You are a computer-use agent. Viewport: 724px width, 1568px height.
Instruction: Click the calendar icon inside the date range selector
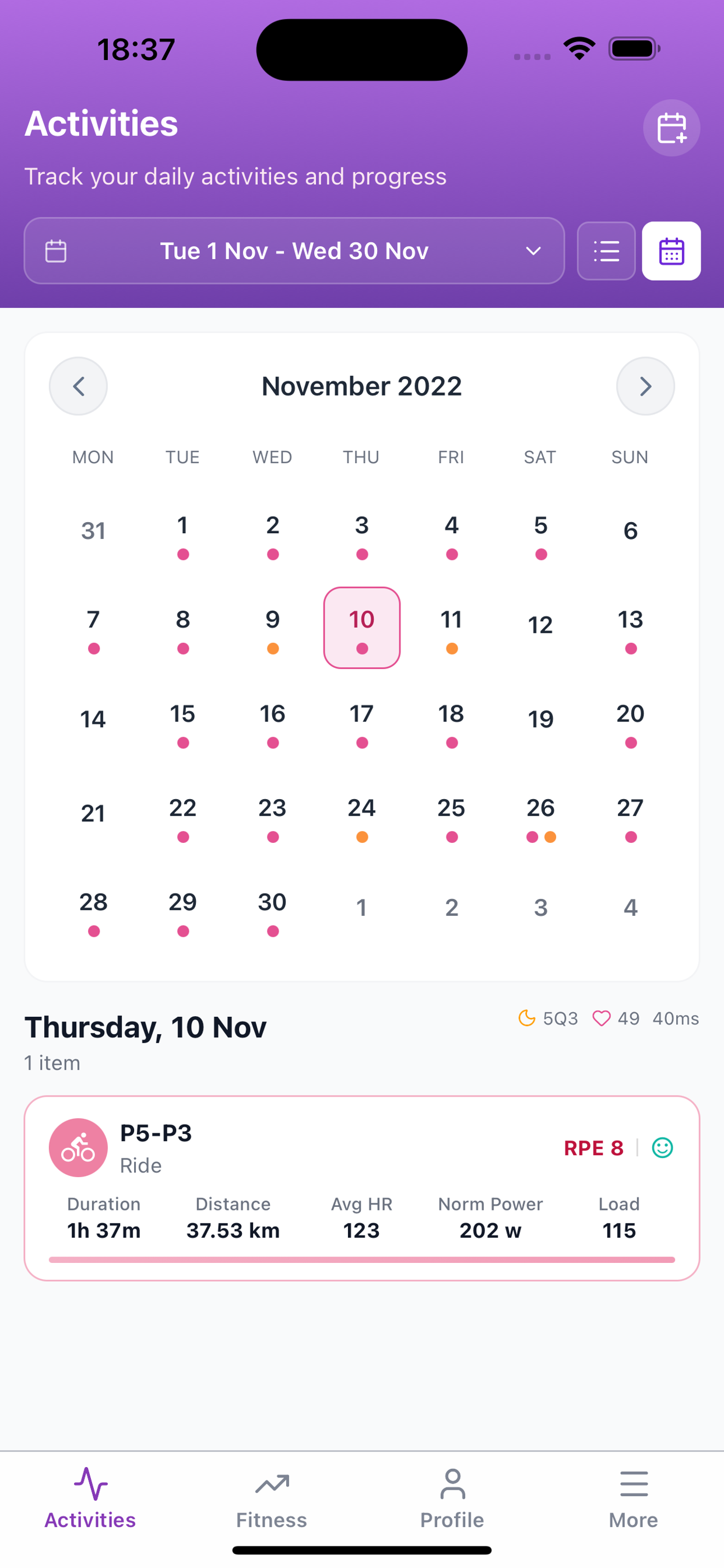tap(55, 250)
